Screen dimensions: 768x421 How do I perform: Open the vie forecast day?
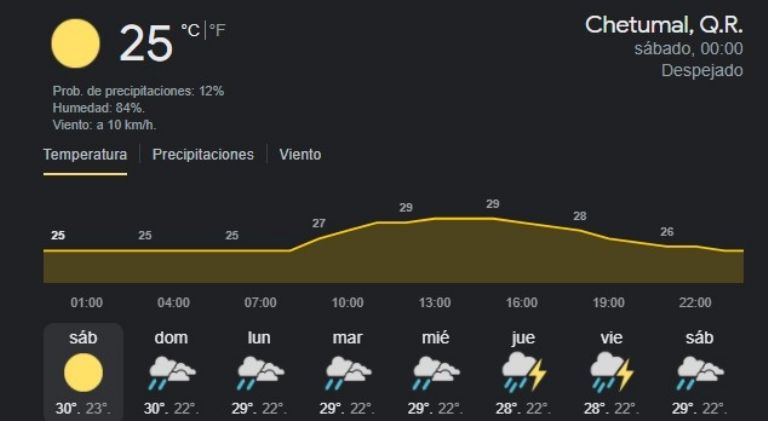pos(611,372)
